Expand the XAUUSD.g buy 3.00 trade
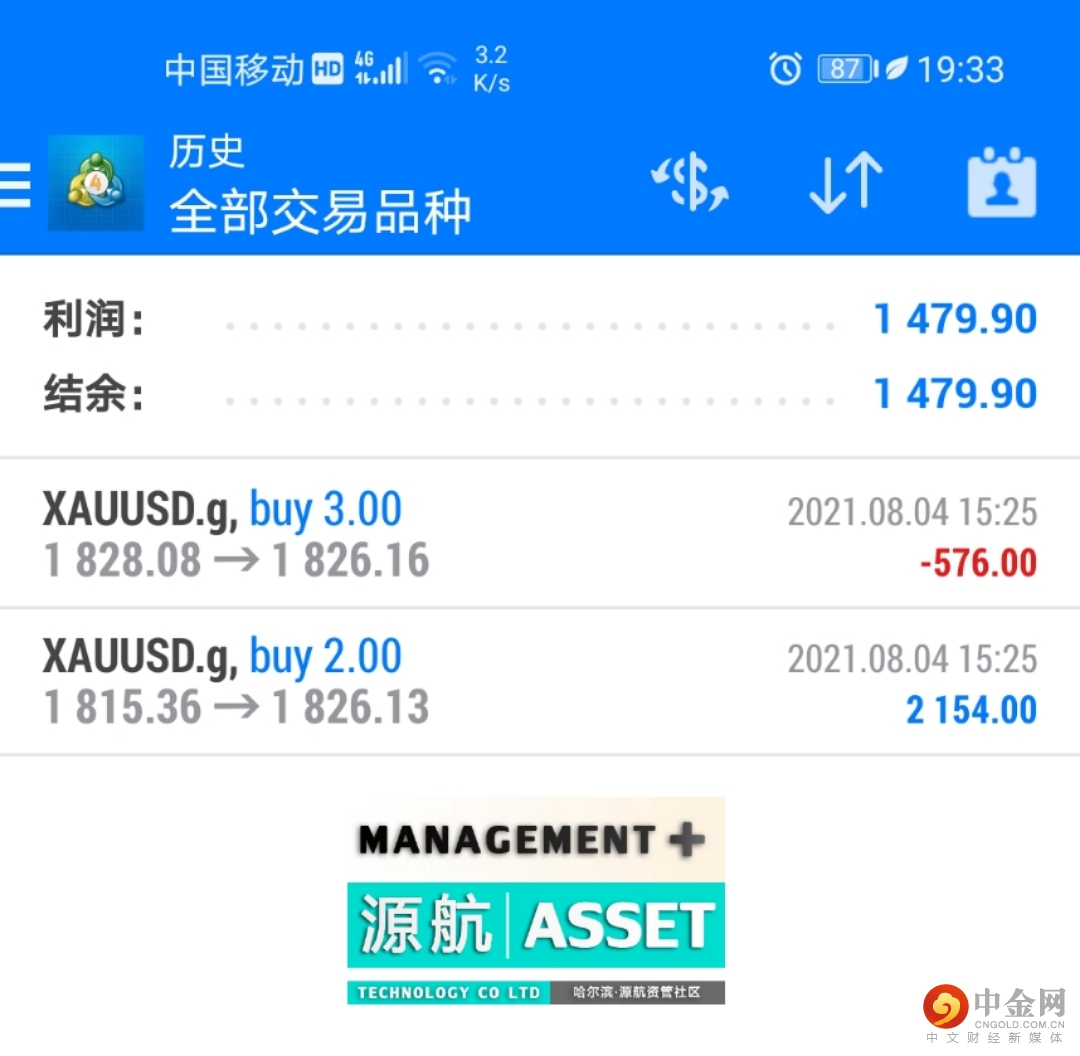 (540, 535)
